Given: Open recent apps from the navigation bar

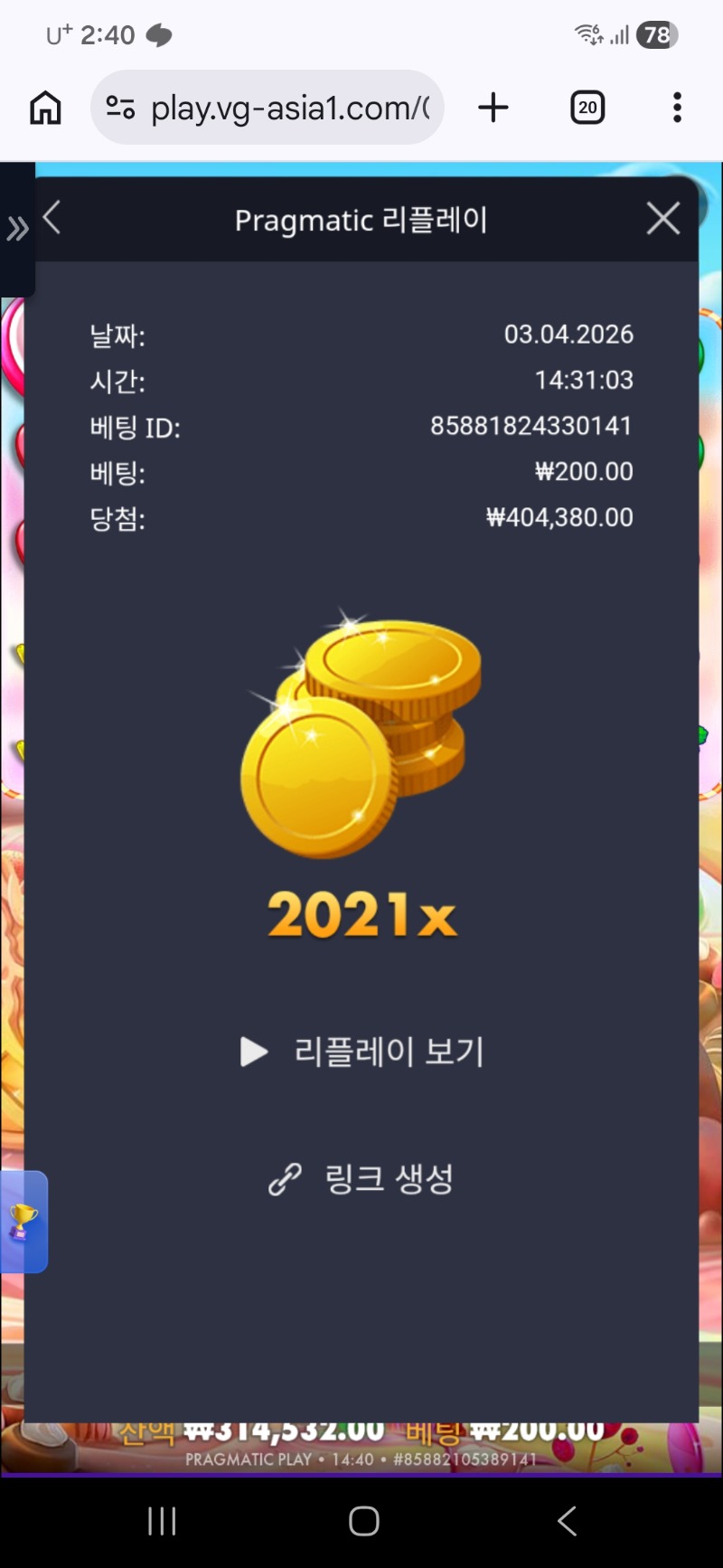Looking at the screenshot, I should pos(162,1521).
